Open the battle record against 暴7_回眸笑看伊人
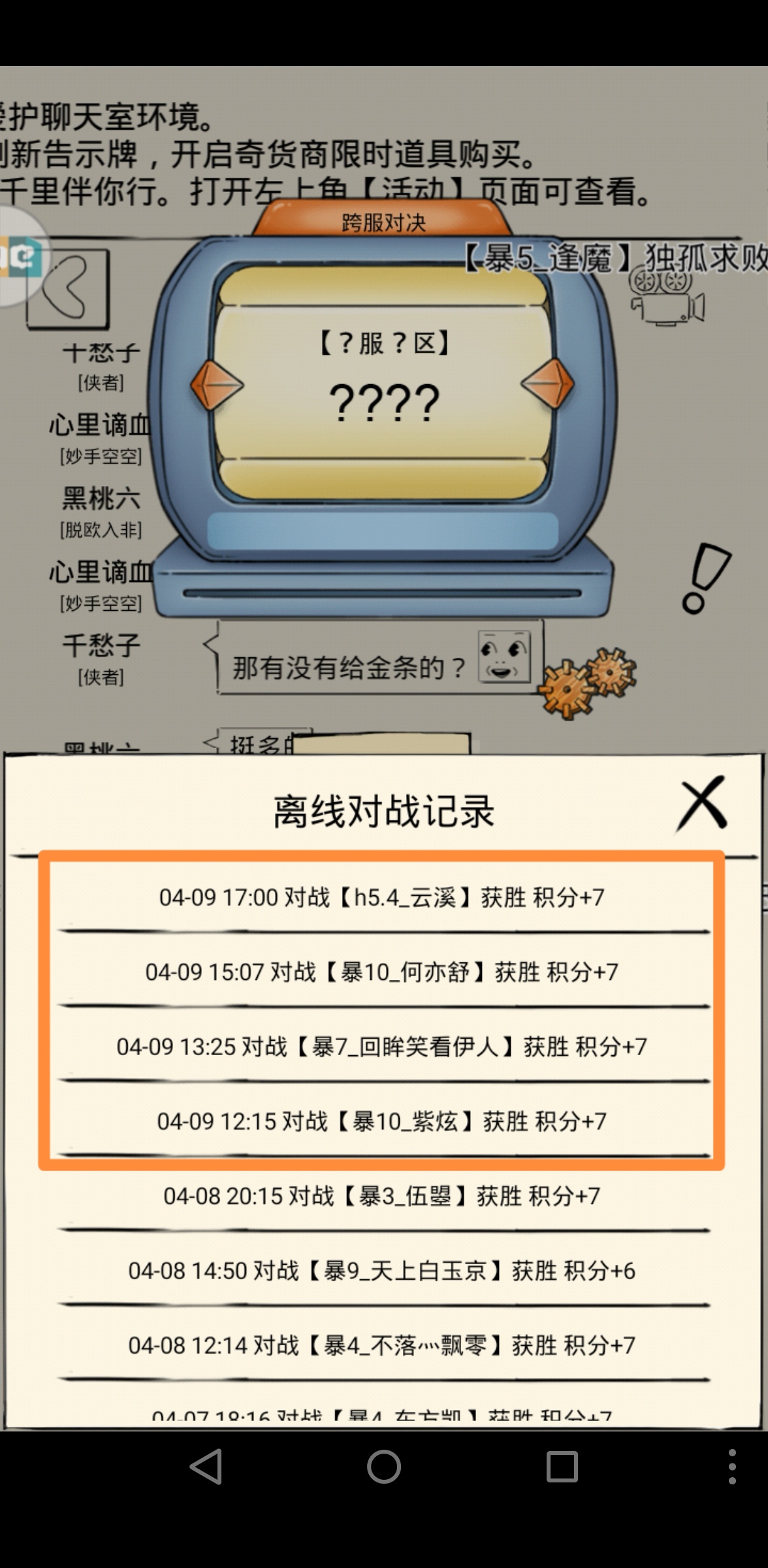 pos(382,1047)
